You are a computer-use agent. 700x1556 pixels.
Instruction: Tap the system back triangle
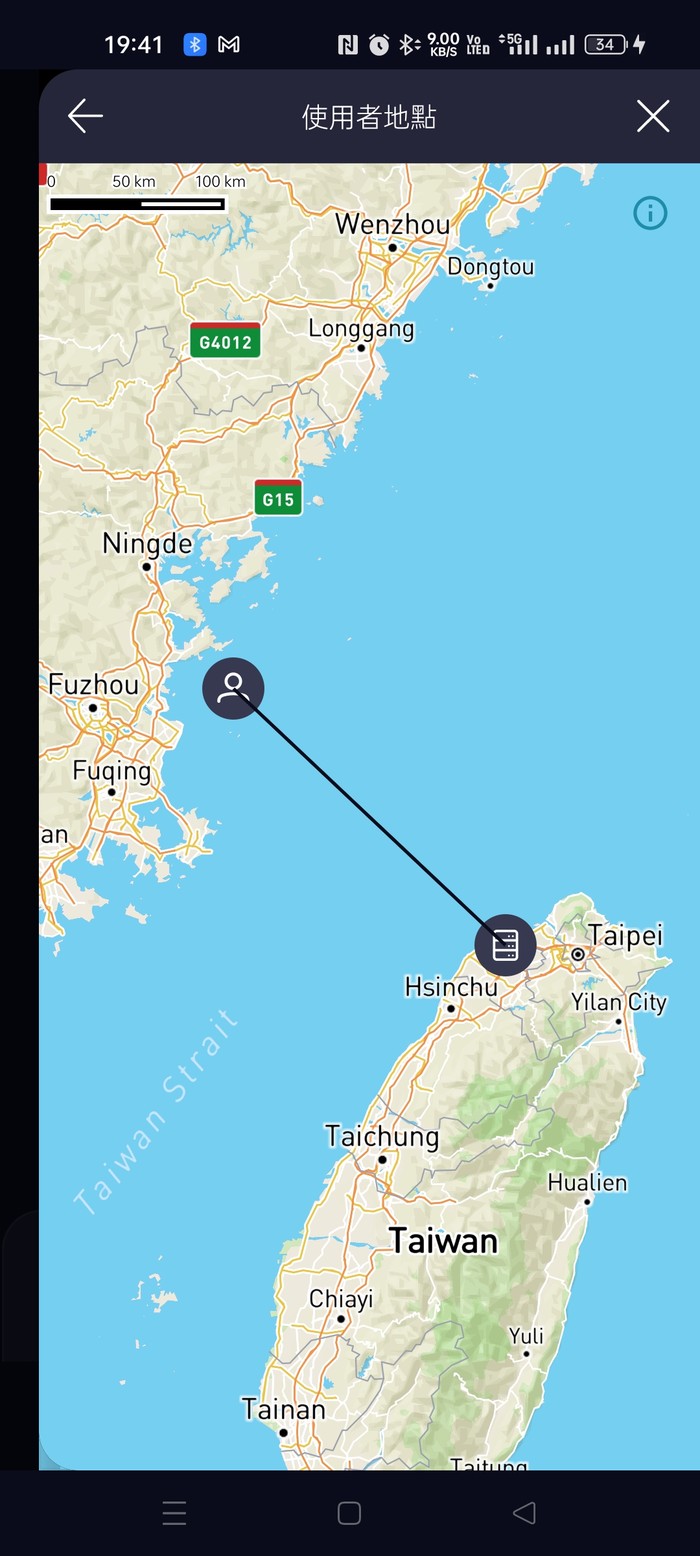(x=524, y=1513)
